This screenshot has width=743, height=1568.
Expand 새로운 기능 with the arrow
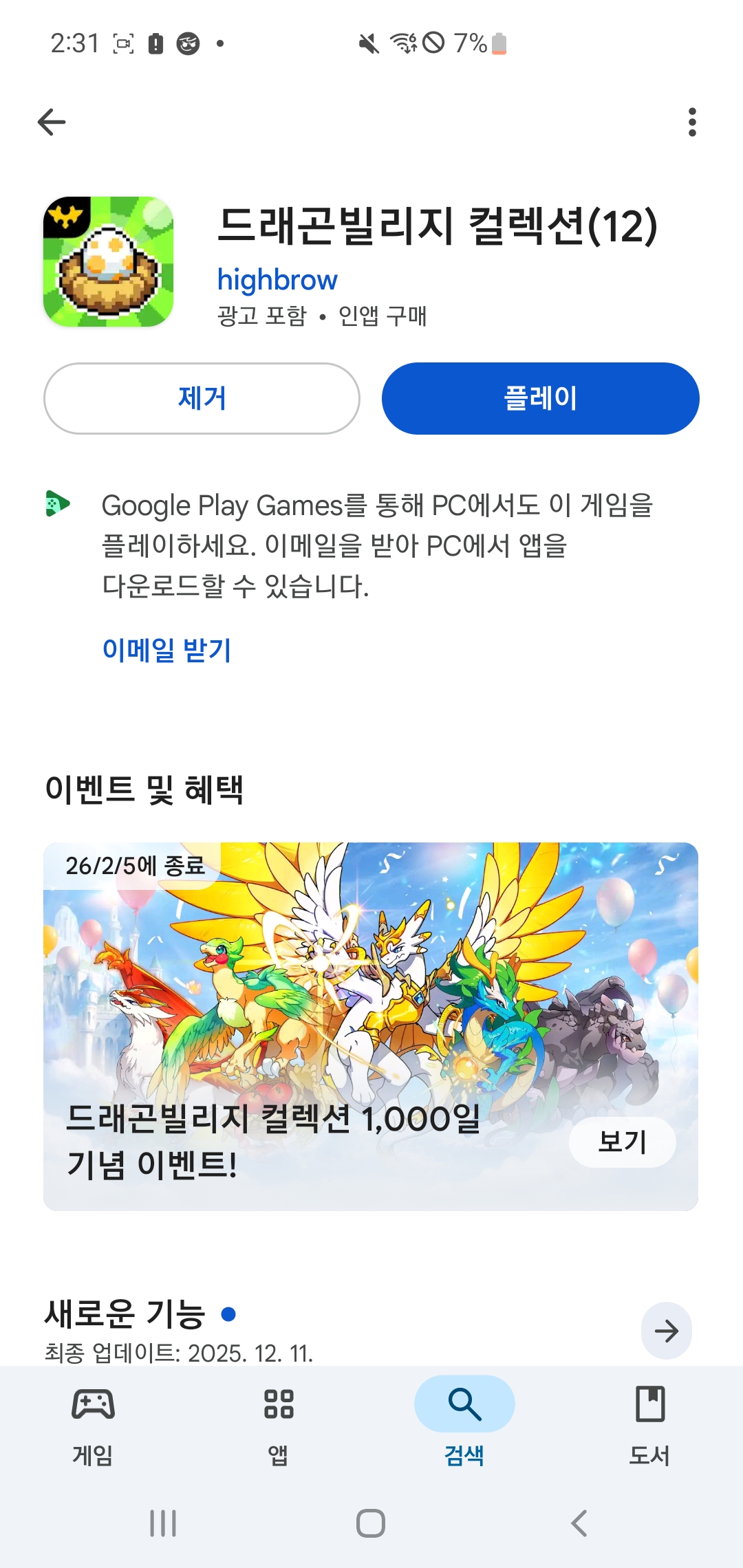click(666, 1331)
